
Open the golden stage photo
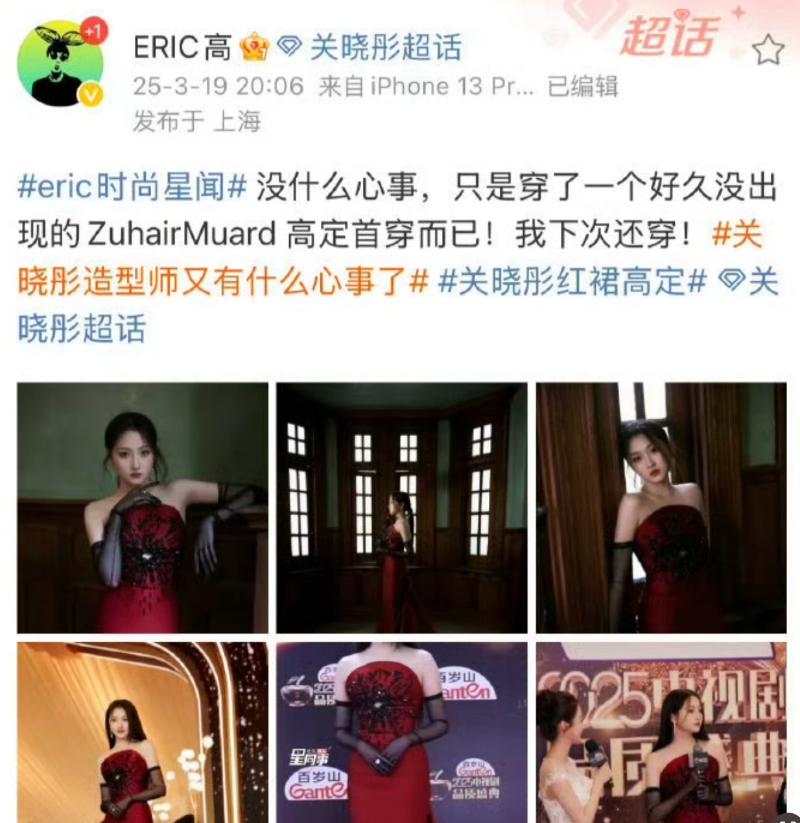pos(142,732)
